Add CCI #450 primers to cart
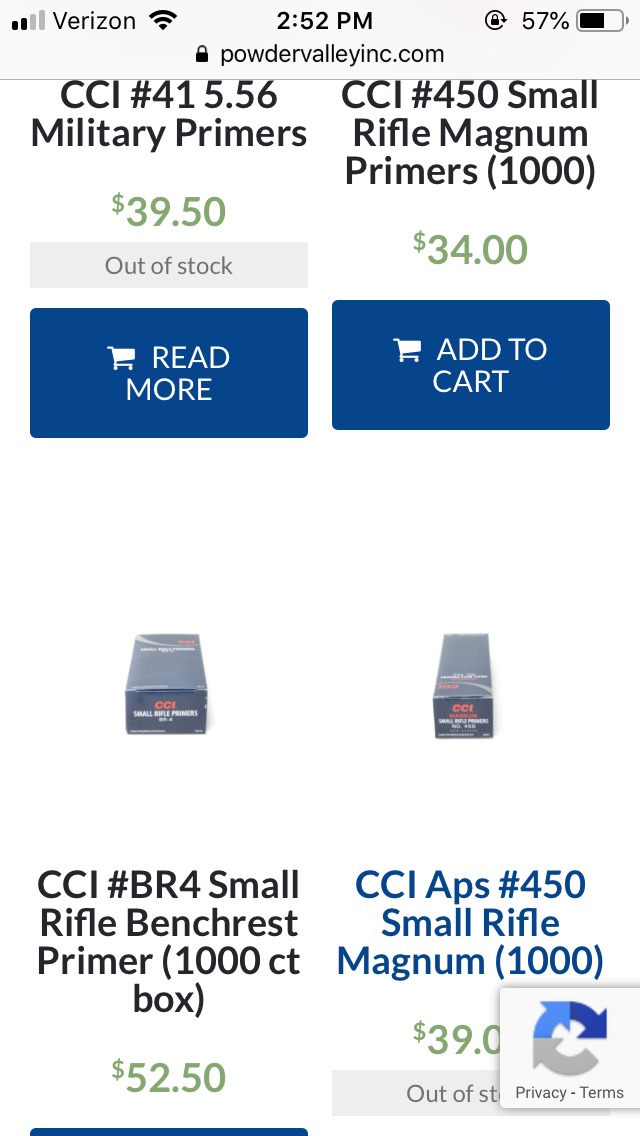640x1136 pixels. click(x=470, y=365)
